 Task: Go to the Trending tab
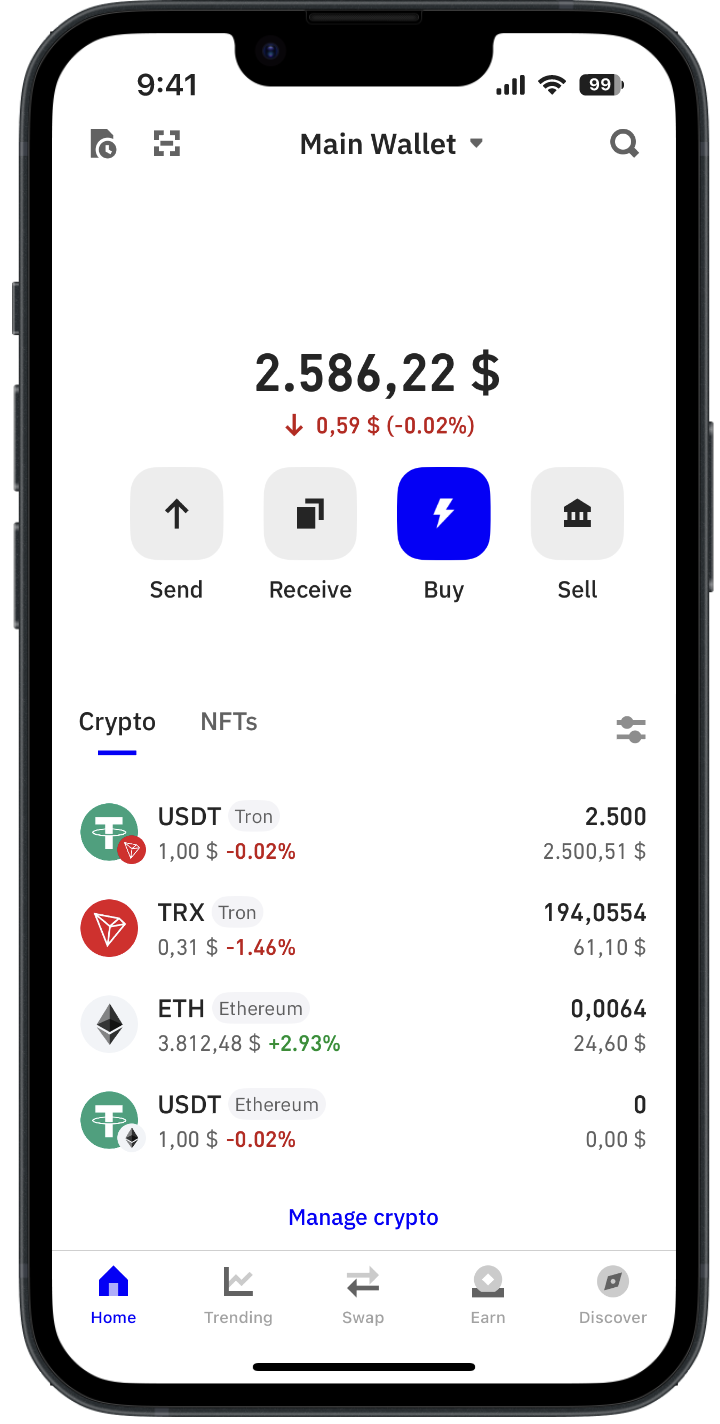tap(238, 1295)
